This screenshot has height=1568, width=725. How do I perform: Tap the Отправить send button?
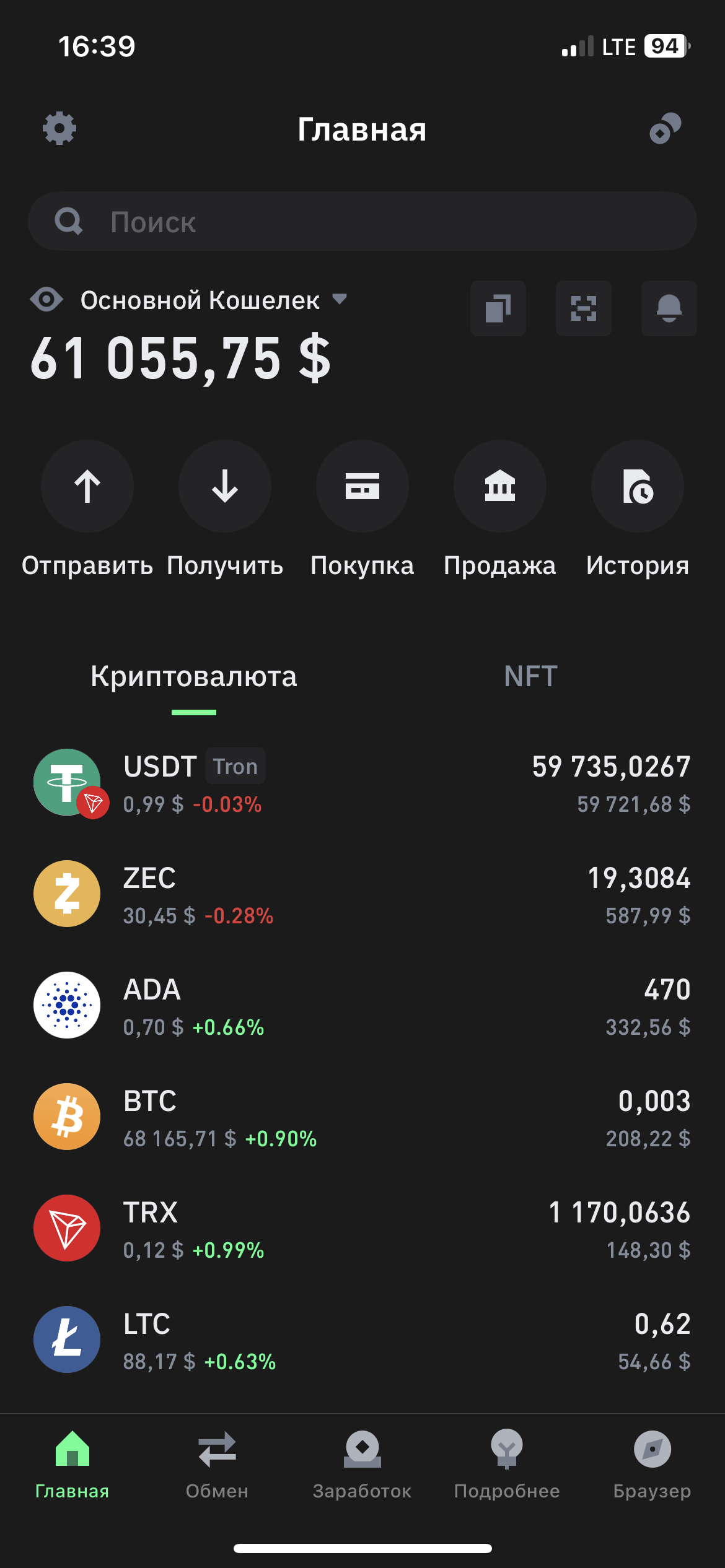(x=87, y=487)
